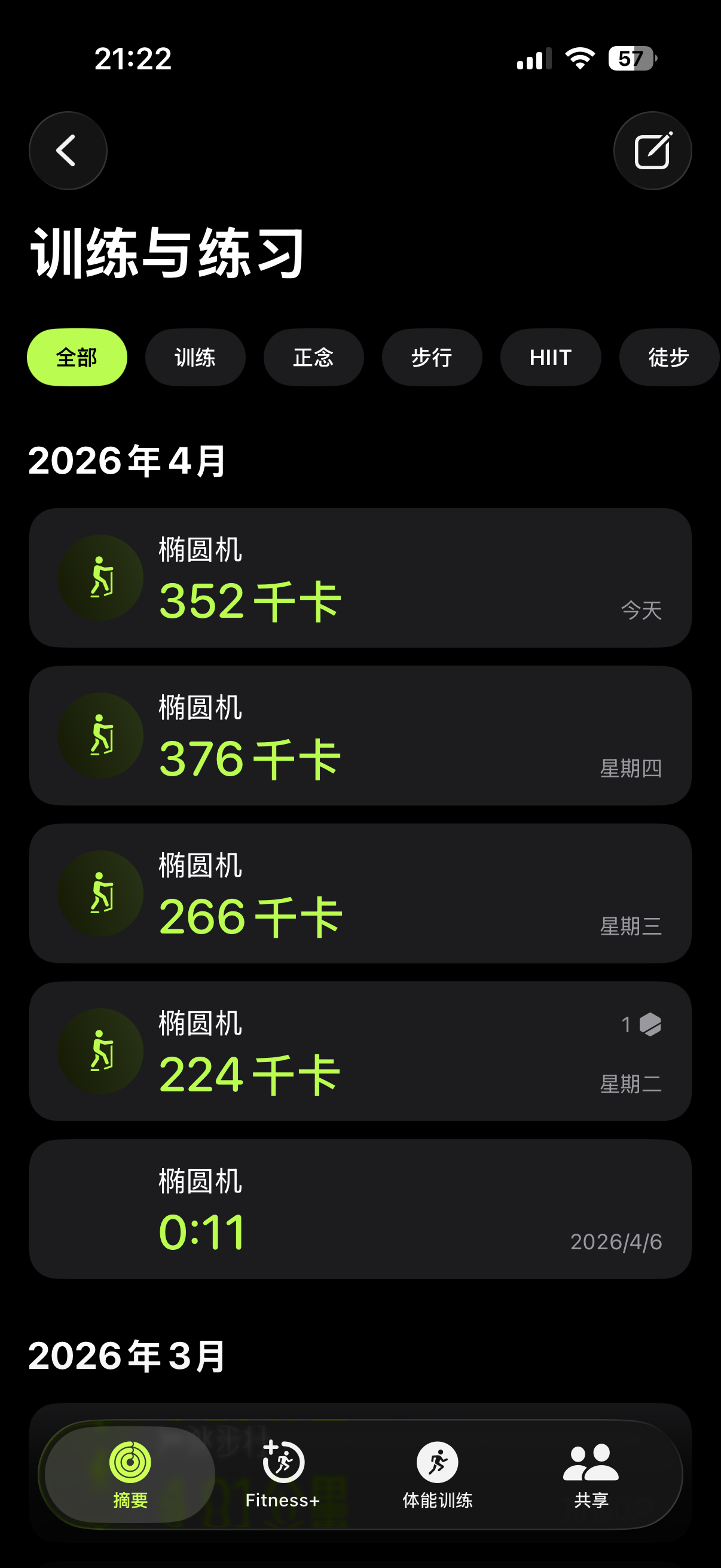Filter by 徒步
721x1568 pixels.
pyautogui.click(x=668, y=357)
